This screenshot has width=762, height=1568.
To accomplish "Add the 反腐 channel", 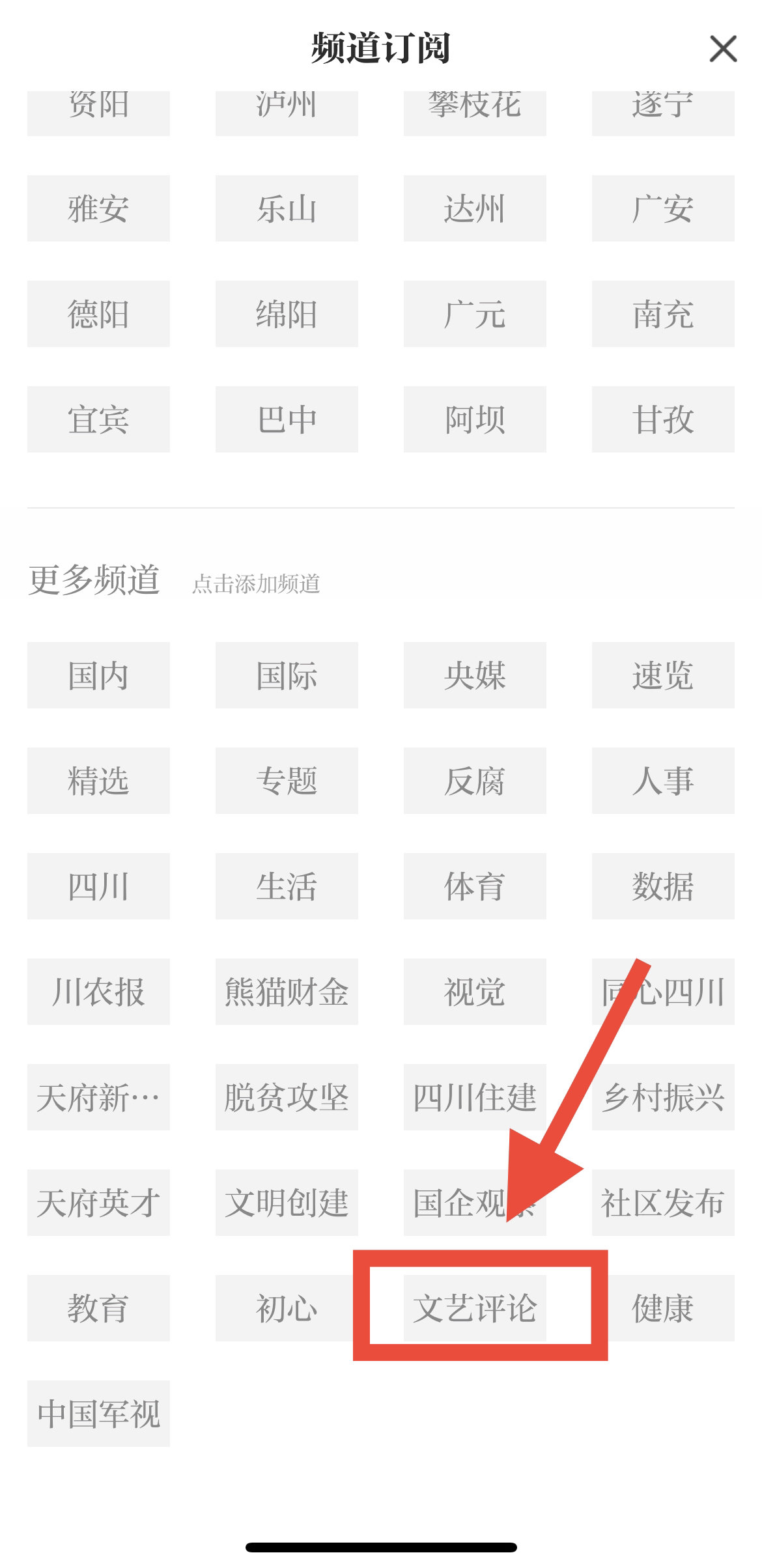I will 475,781.
